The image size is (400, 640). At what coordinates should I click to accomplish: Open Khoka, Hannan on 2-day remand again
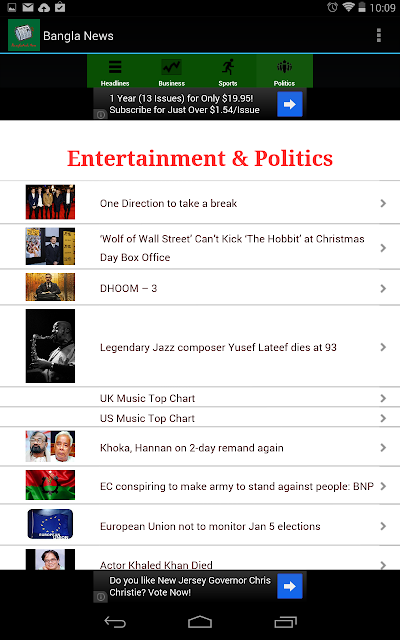tap(200, 447)
